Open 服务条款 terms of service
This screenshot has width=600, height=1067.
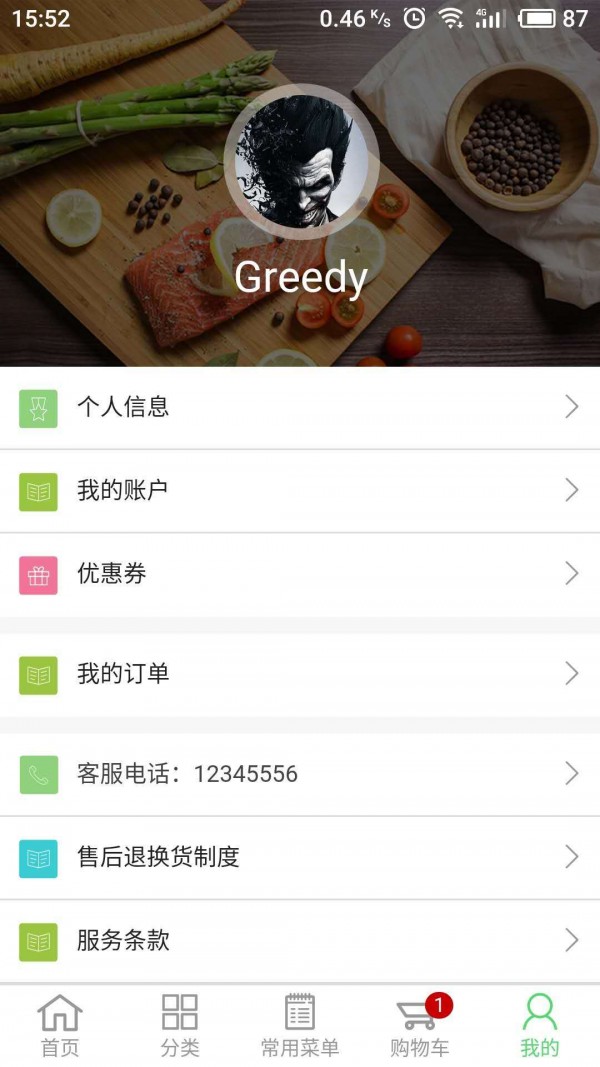(x=300, y=941)
